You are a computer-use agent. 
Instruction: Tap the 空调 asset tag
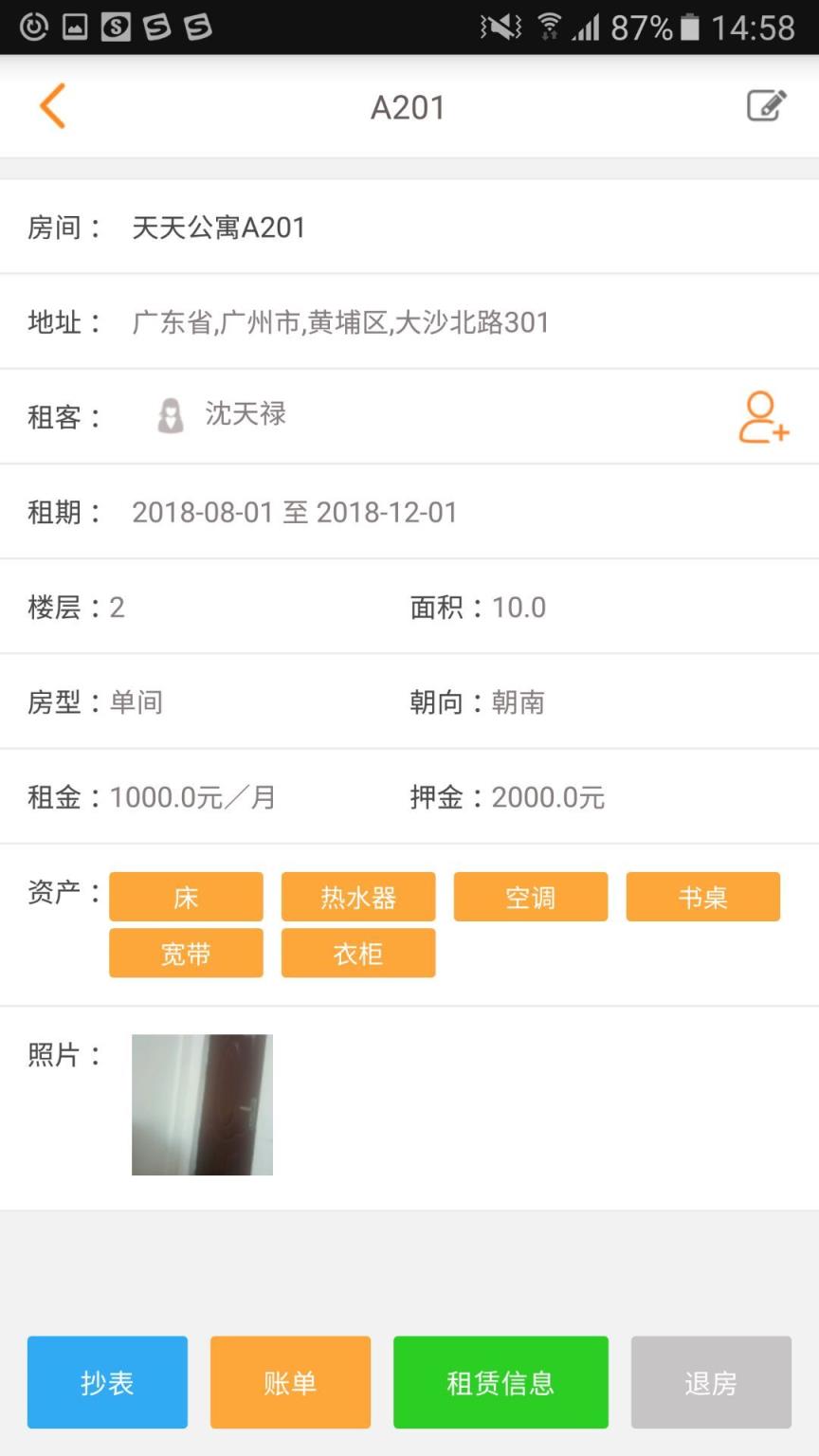(x=531, y=896)
